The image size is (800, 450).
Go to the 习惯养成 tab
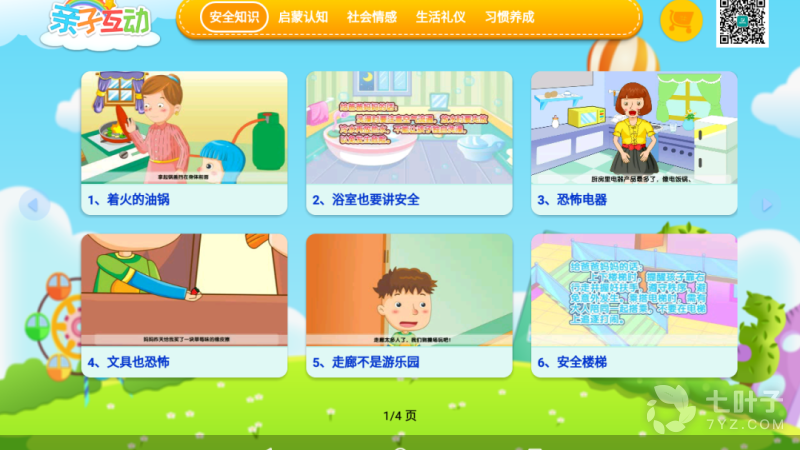[509, 17]
